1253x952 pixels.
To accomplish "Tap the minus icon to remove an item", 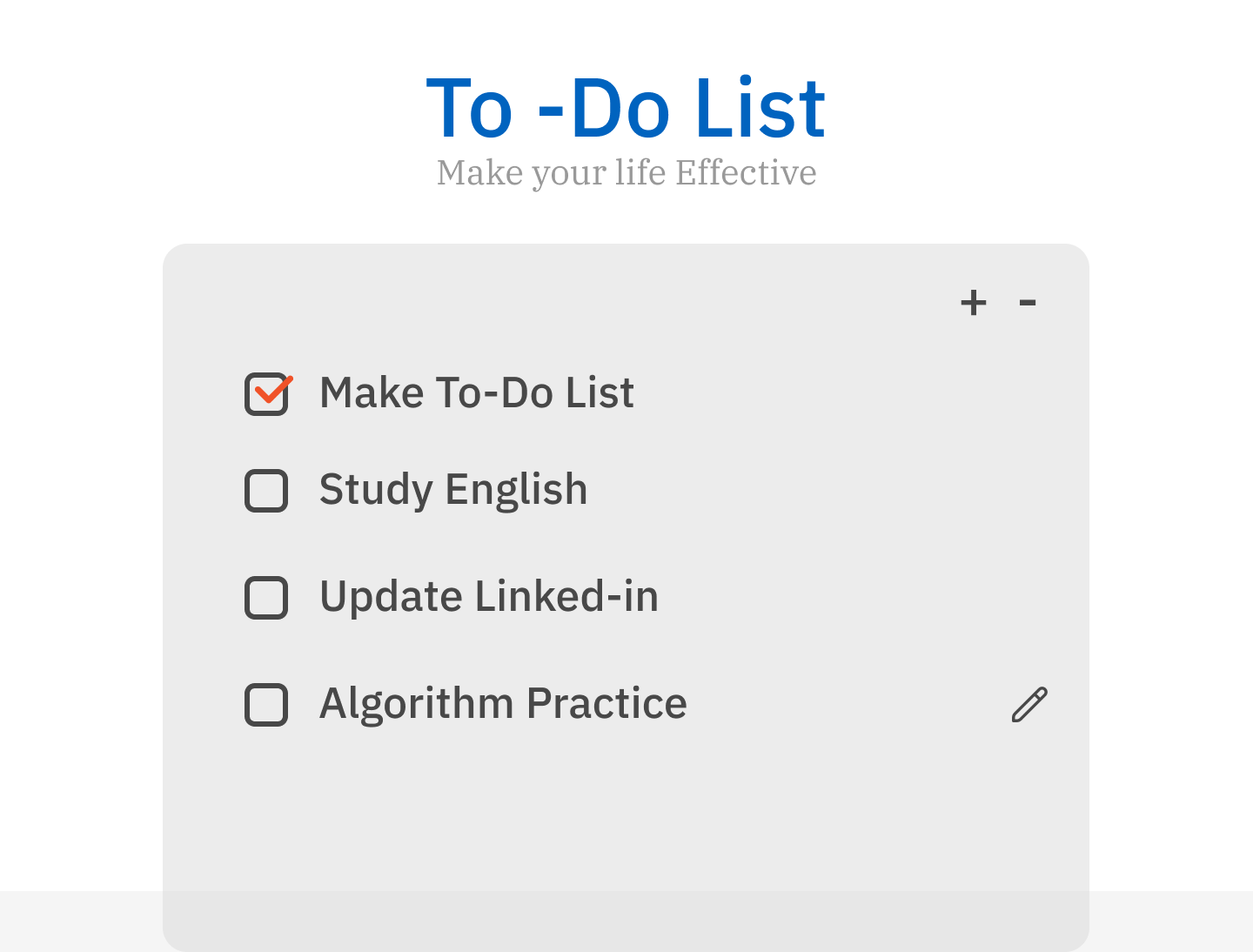I will coord(1028,303).
